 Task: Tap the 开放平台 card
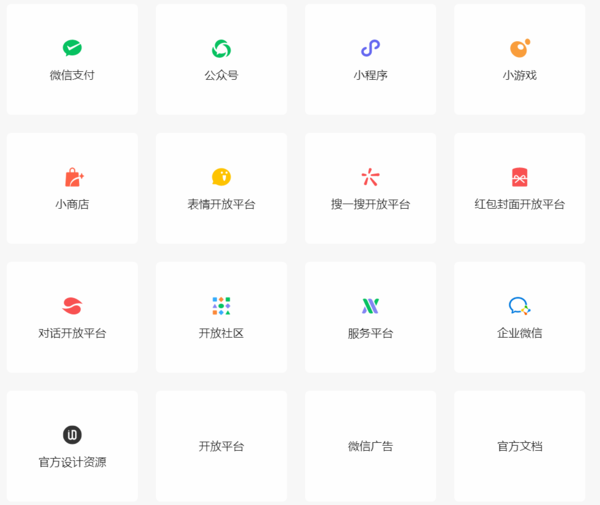tap(221, 446)
